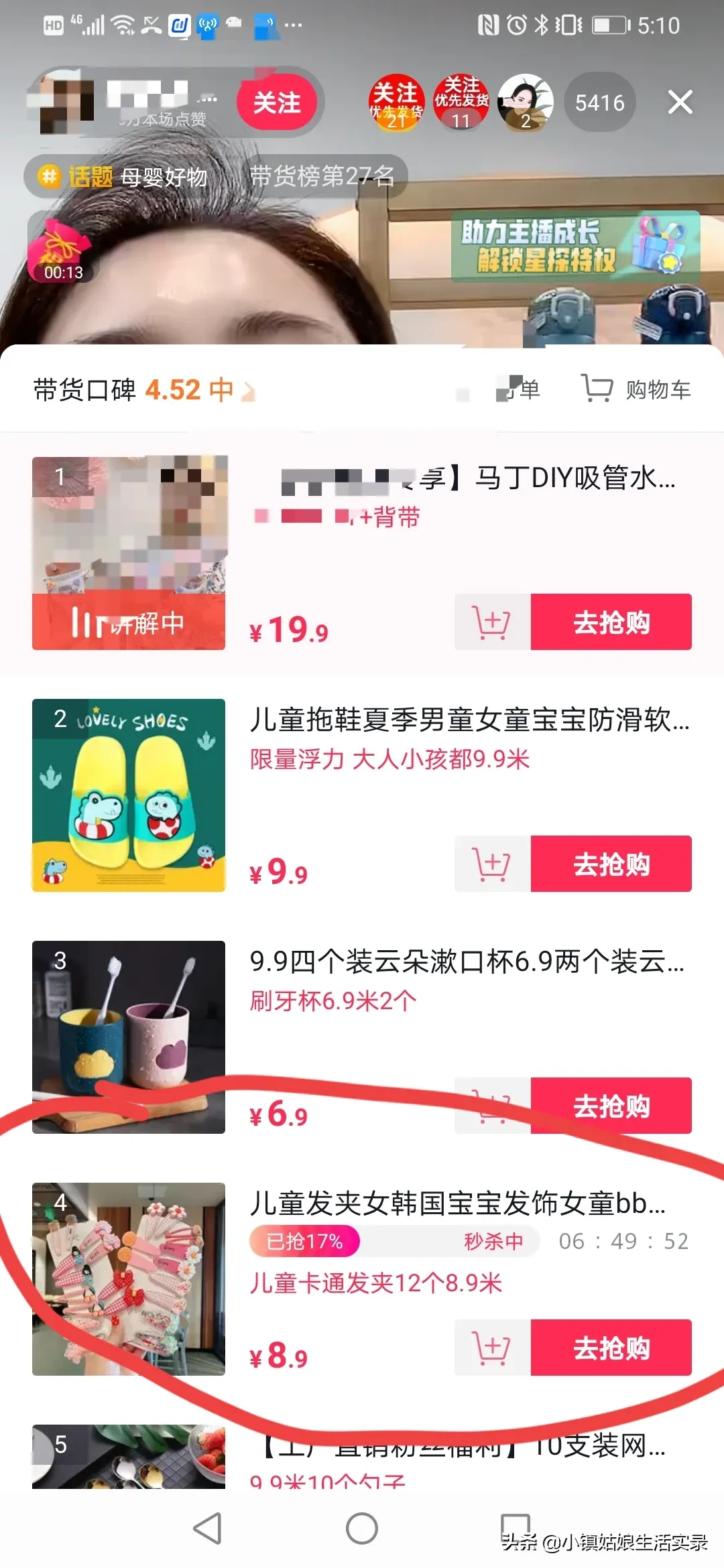Open the orders (订单) page
The width and height of the screenshot is (724, 1568).
(518, 389)
